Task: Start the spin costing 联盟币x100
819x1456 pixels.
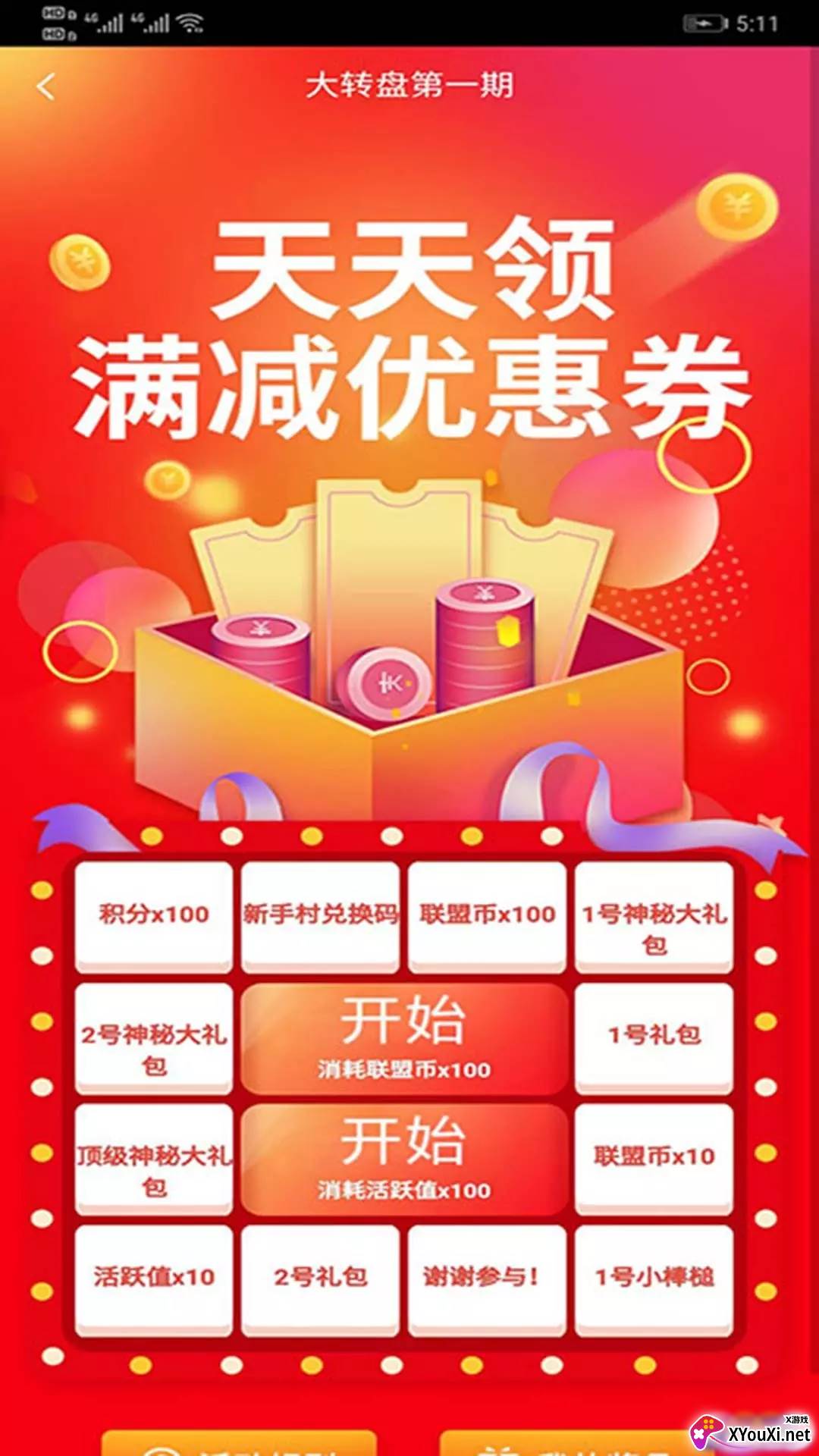Action: [403, 1038]
